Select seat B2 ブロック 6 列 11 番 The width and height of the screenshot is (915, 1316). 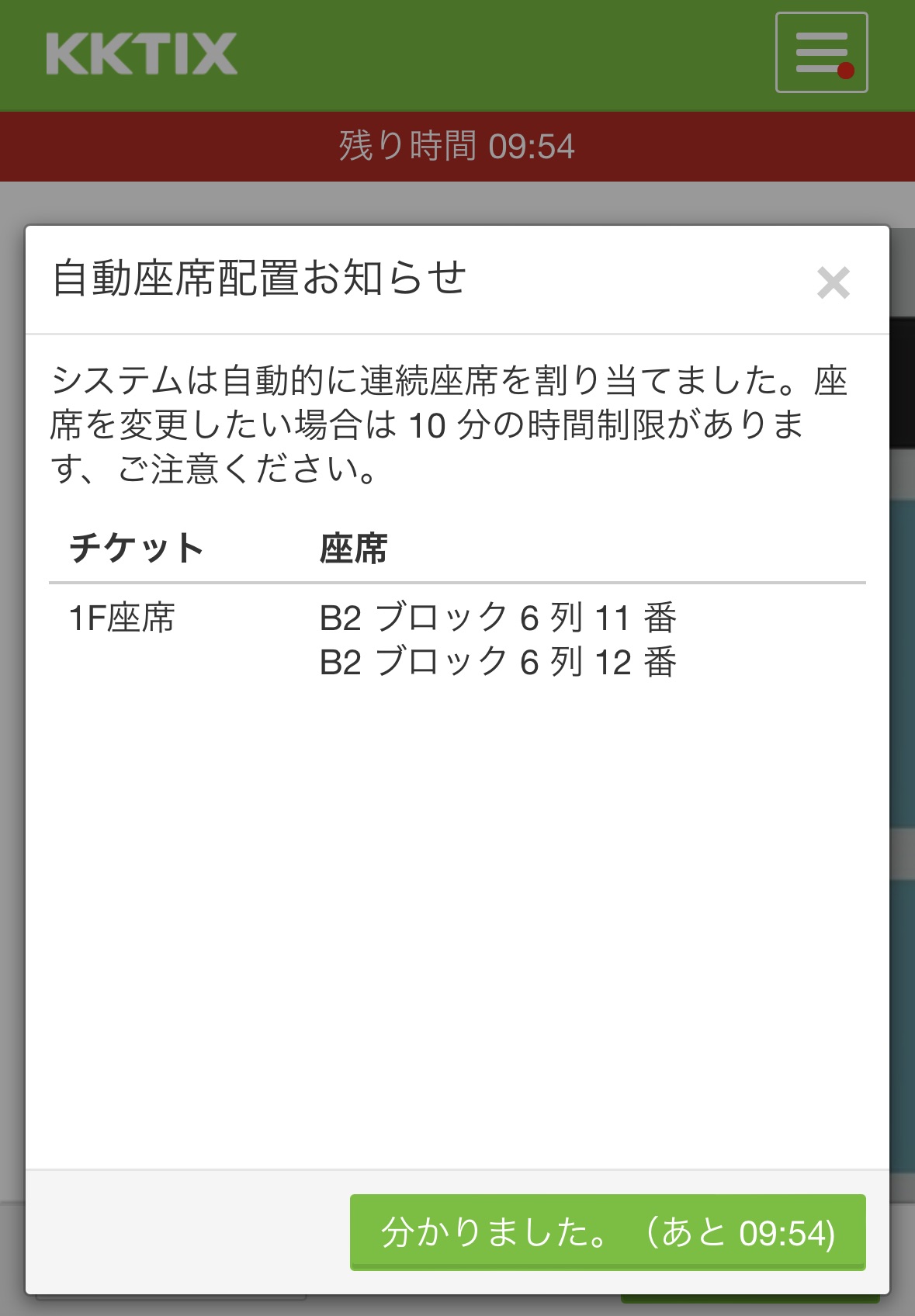(499, 617)
